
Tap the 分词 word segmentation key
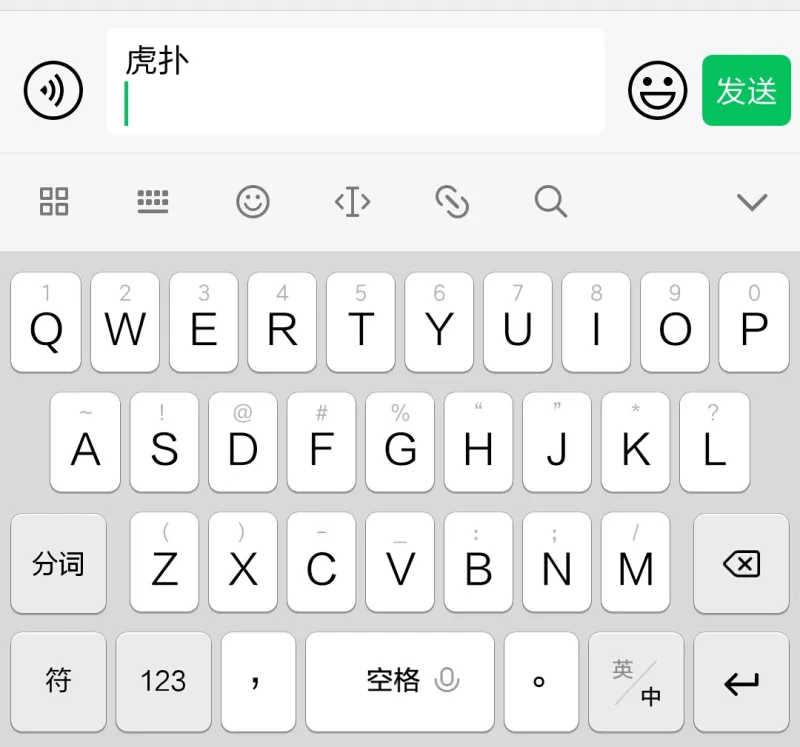point(58,564)
